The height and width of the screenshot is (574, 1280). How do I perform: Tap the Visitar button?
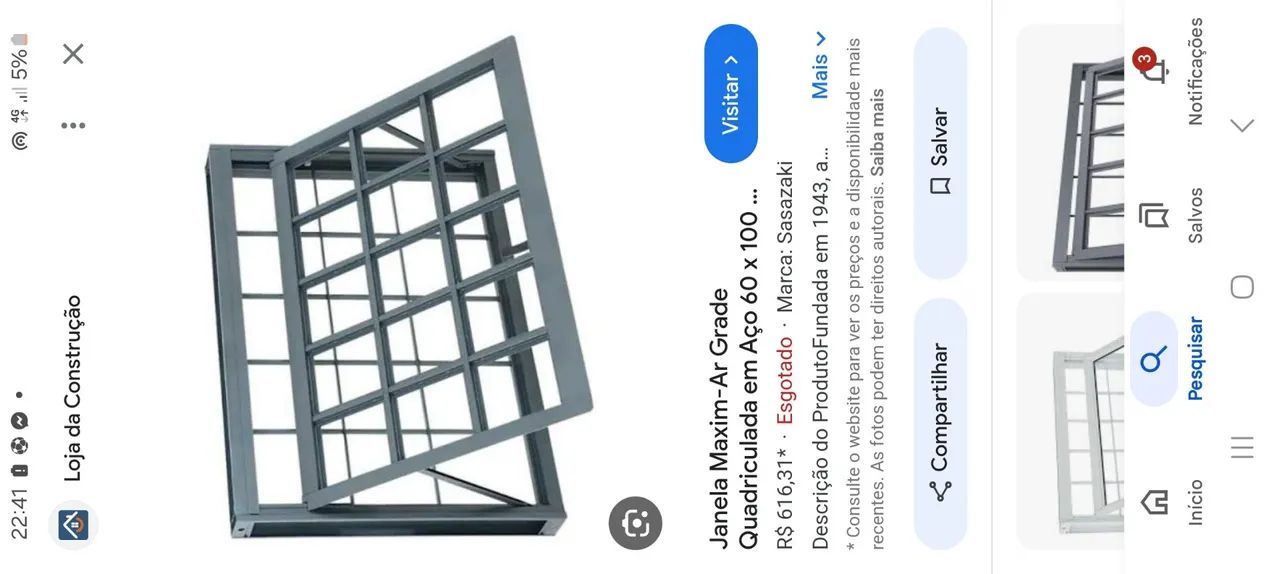pyautogui.click(x=731, y=93)
